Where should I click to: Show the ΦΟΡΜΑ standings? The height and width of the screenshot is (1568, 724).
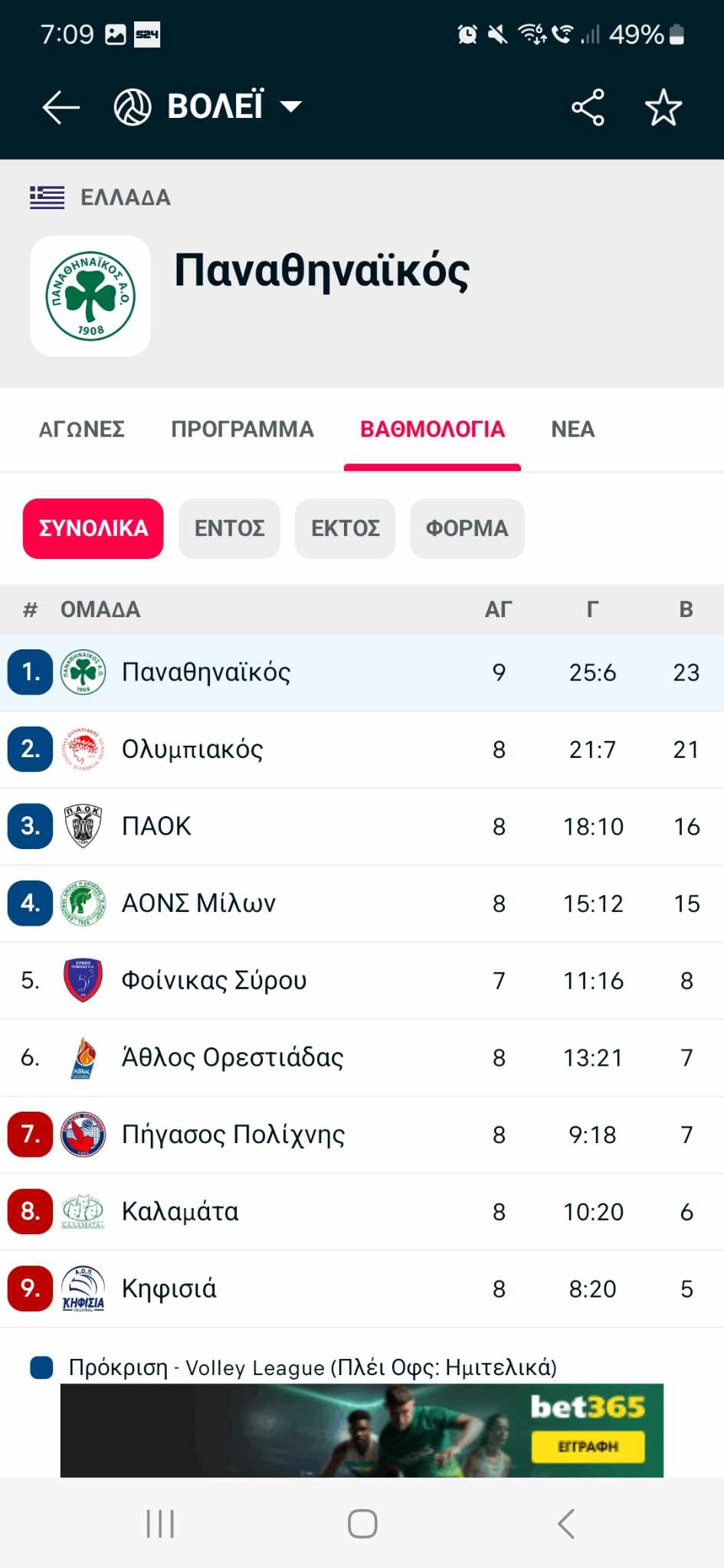pos(467,528)
